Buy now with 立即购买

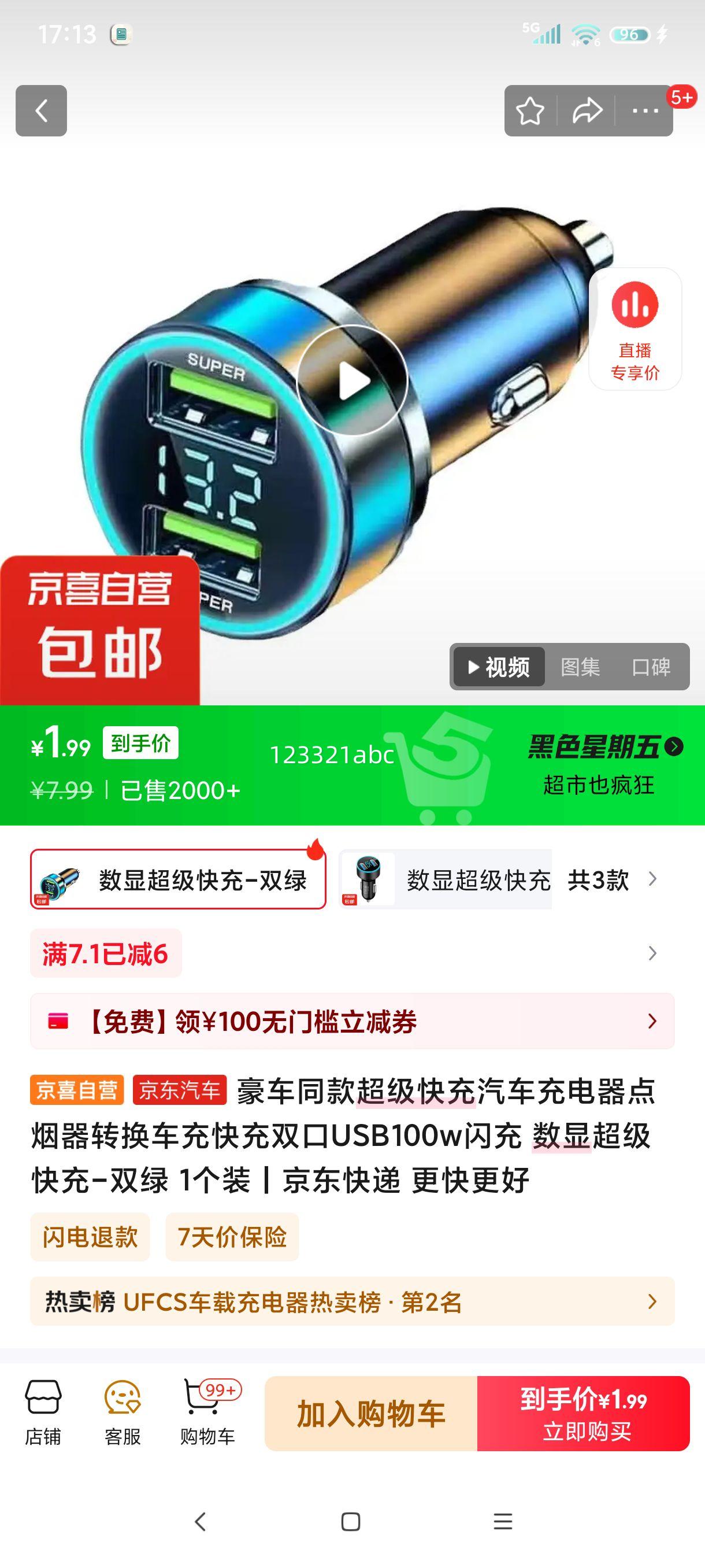coord(583,1414)
